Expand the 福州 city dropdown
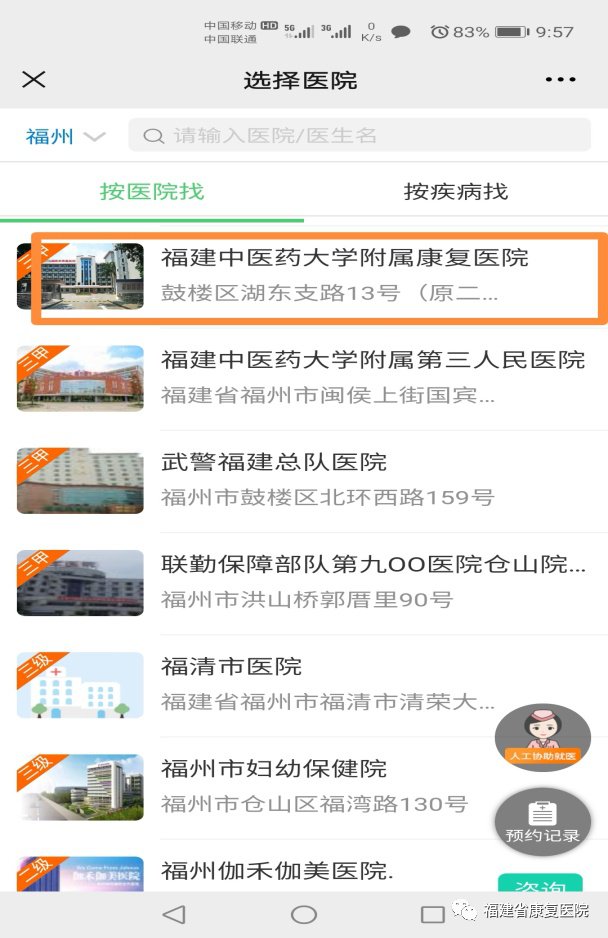 pyautogui.click(x=65, y=136)
